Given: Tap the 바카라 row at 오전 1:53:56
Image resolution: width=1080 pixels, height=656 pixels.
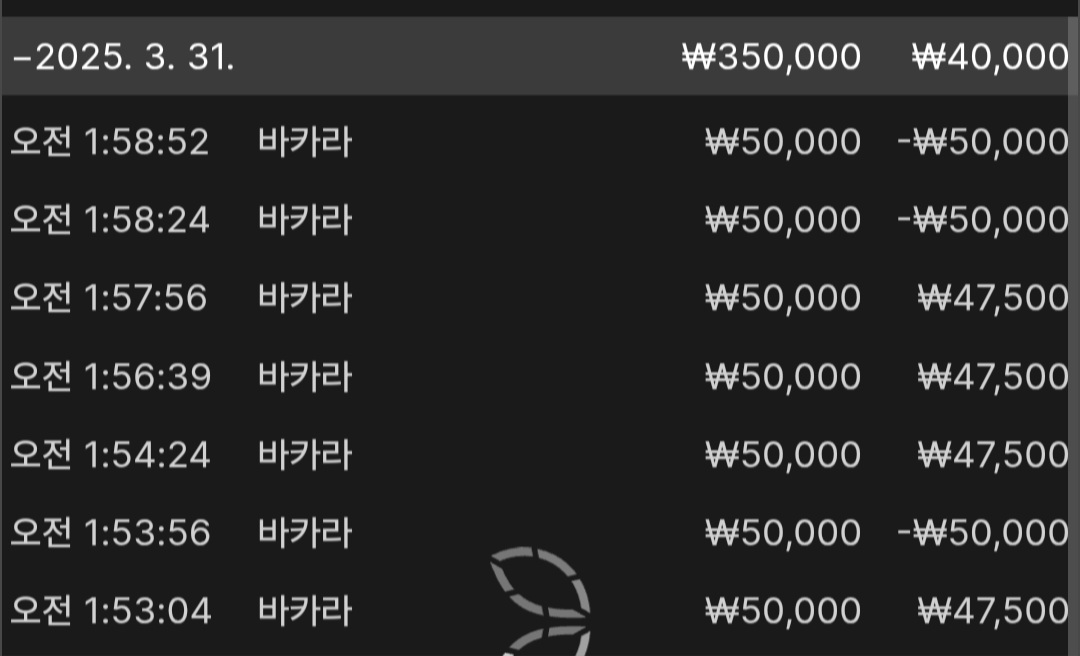Looking at the screenshot, I should tap(305, 533).
